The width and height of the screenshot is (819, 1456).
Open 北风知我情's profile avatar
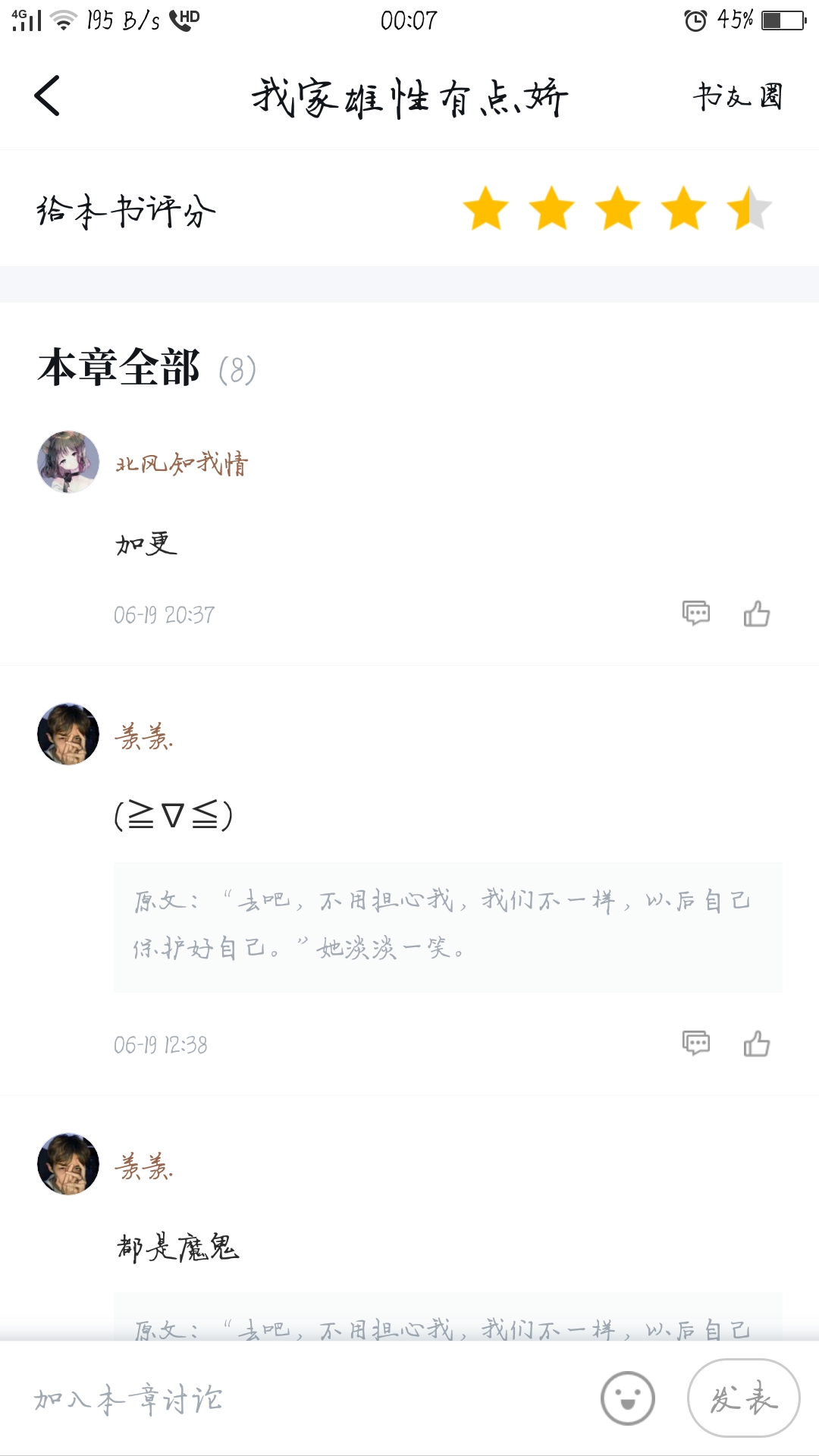coord(68,462)
